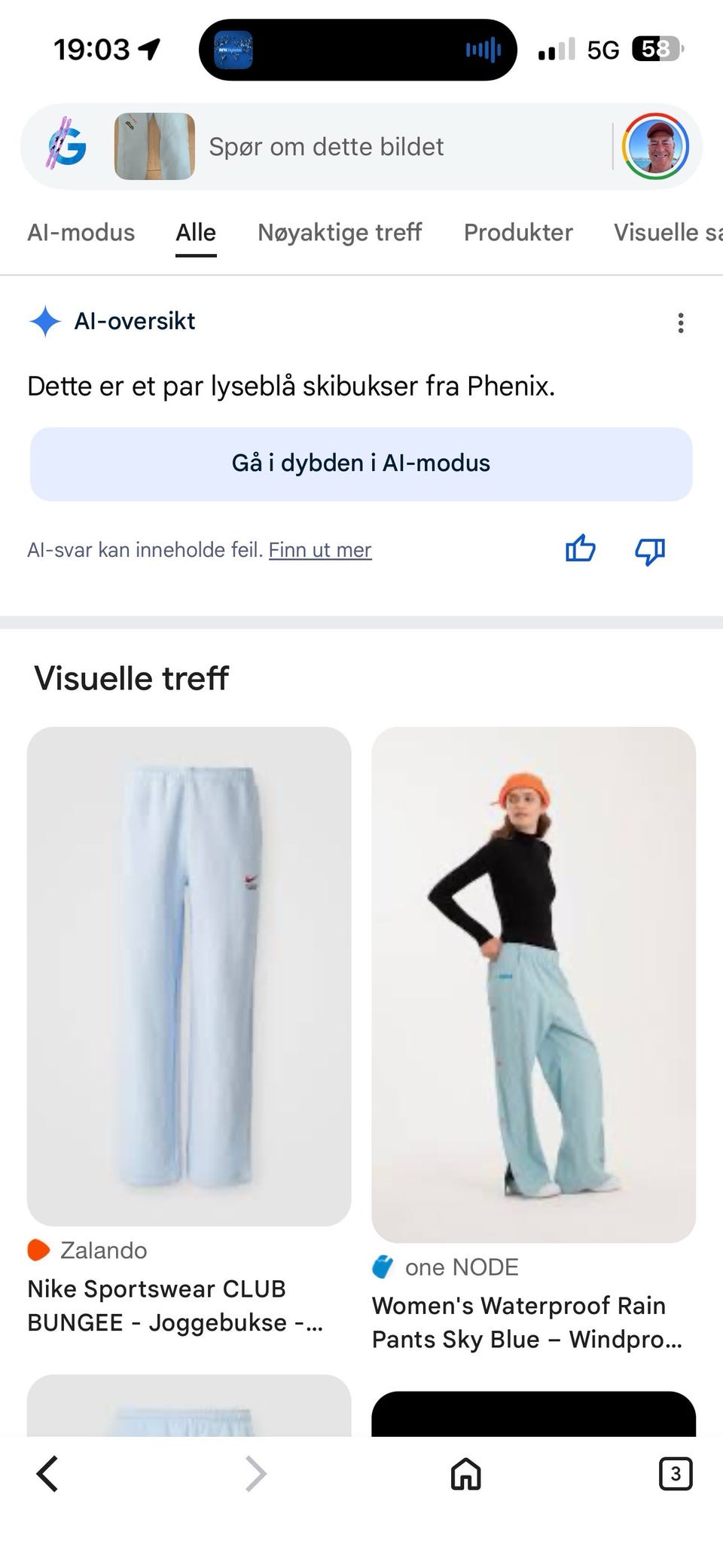Switch to the Produkter tab

(518, 232)
